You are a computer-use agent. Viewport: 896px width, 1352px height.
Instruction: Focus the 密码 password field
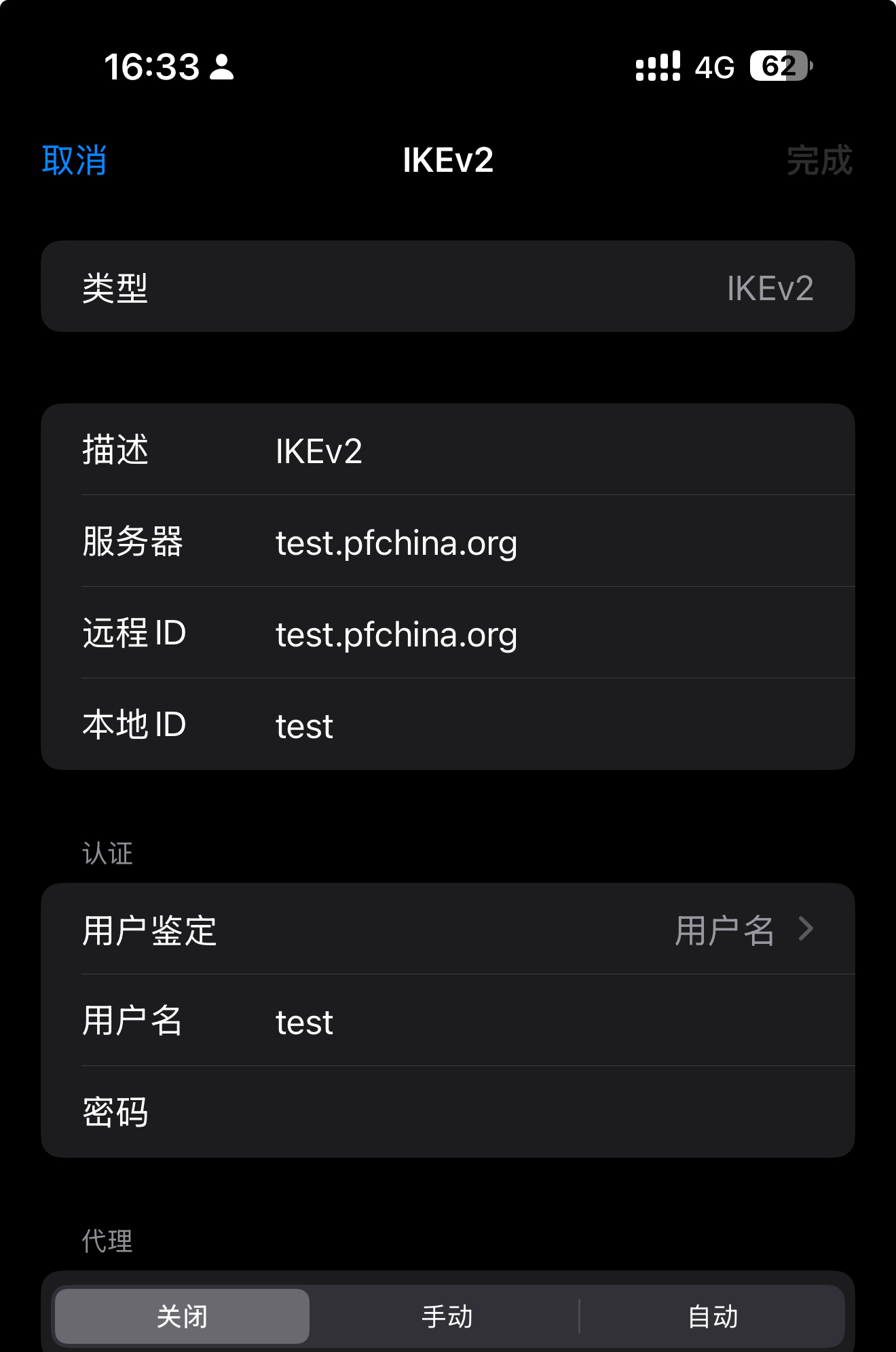point(543,1112)
